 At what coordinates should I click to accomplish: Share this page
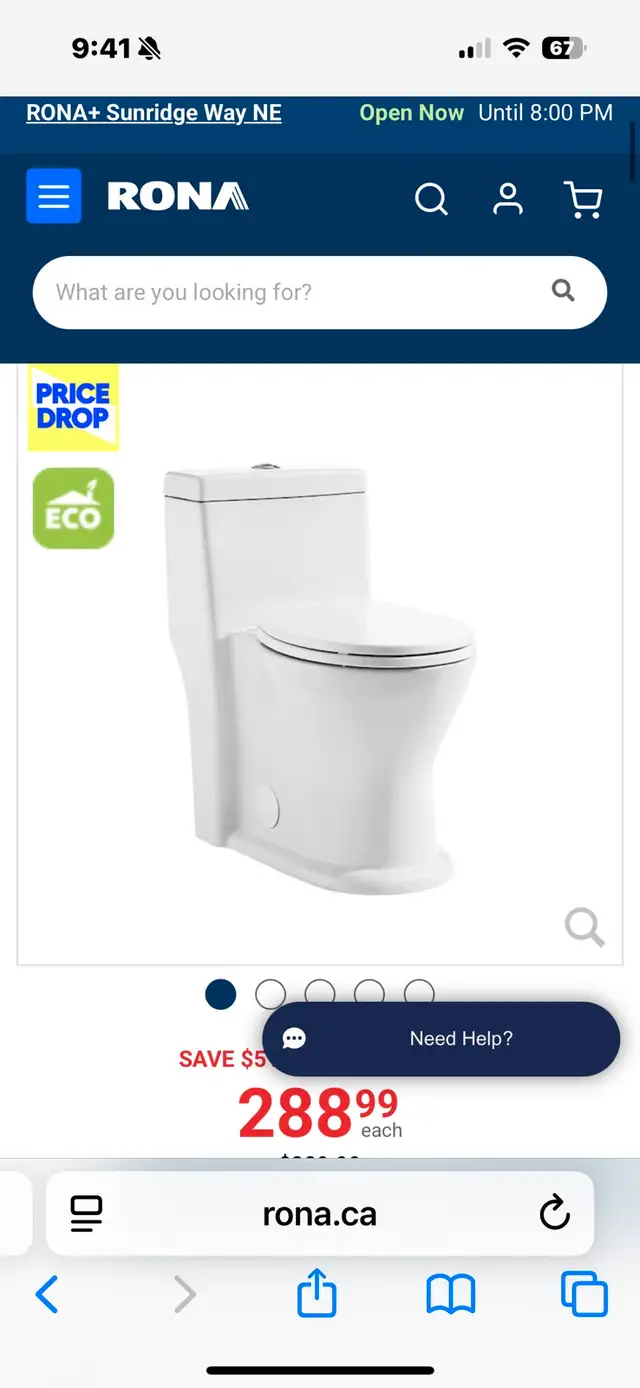tap(317, 1293)
